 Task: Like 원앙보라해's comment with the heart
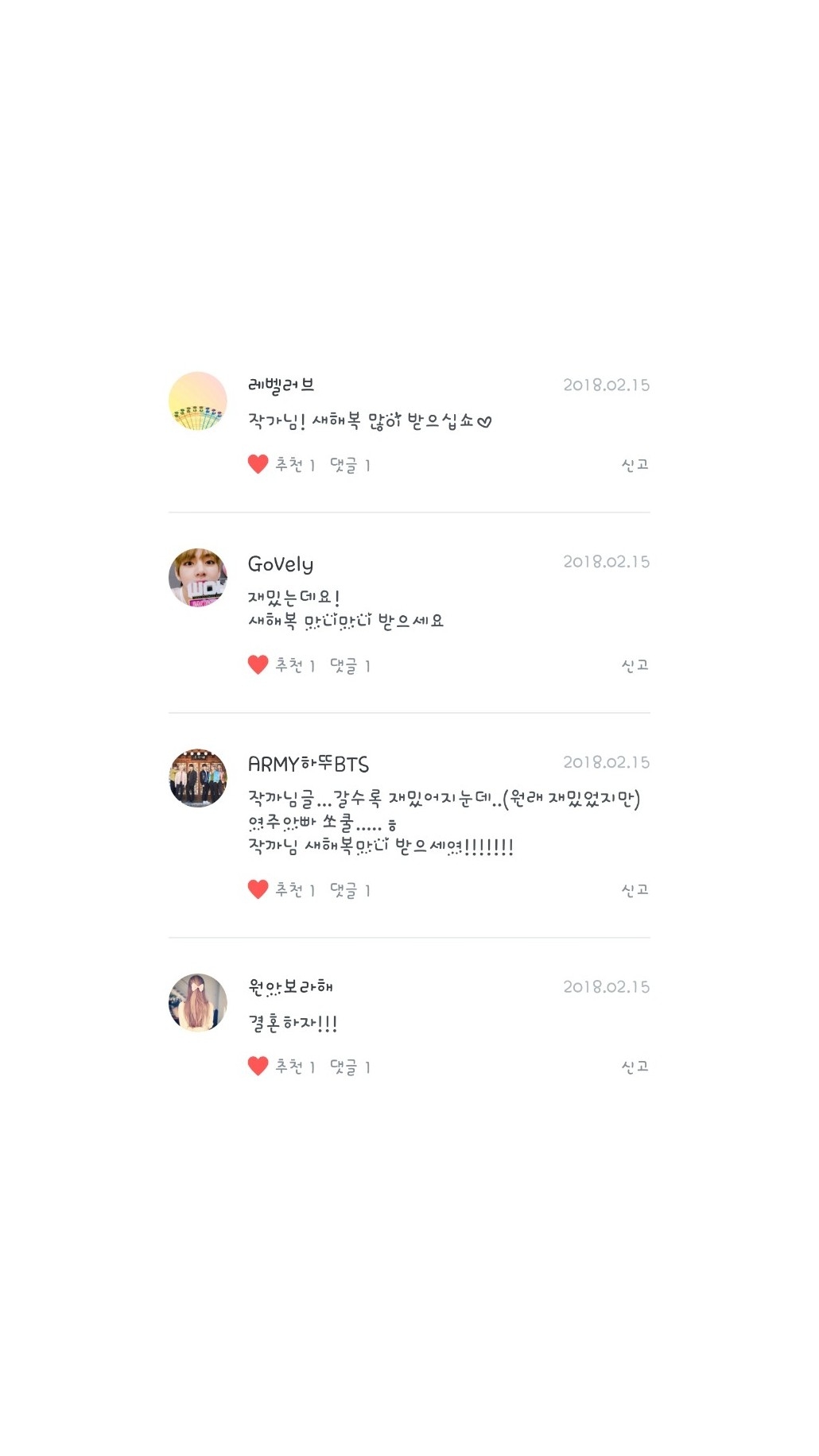pos(258,1067)
